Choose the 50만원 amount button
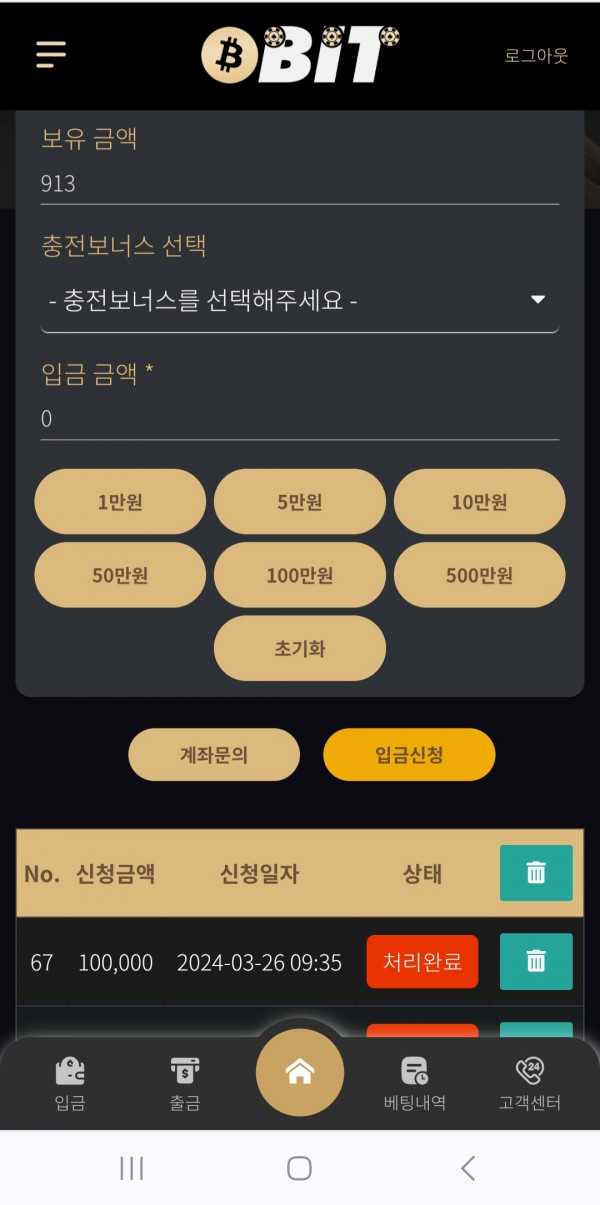This screenshot has height=1205, width=600. pyautogui.click(x=120, y=575)
